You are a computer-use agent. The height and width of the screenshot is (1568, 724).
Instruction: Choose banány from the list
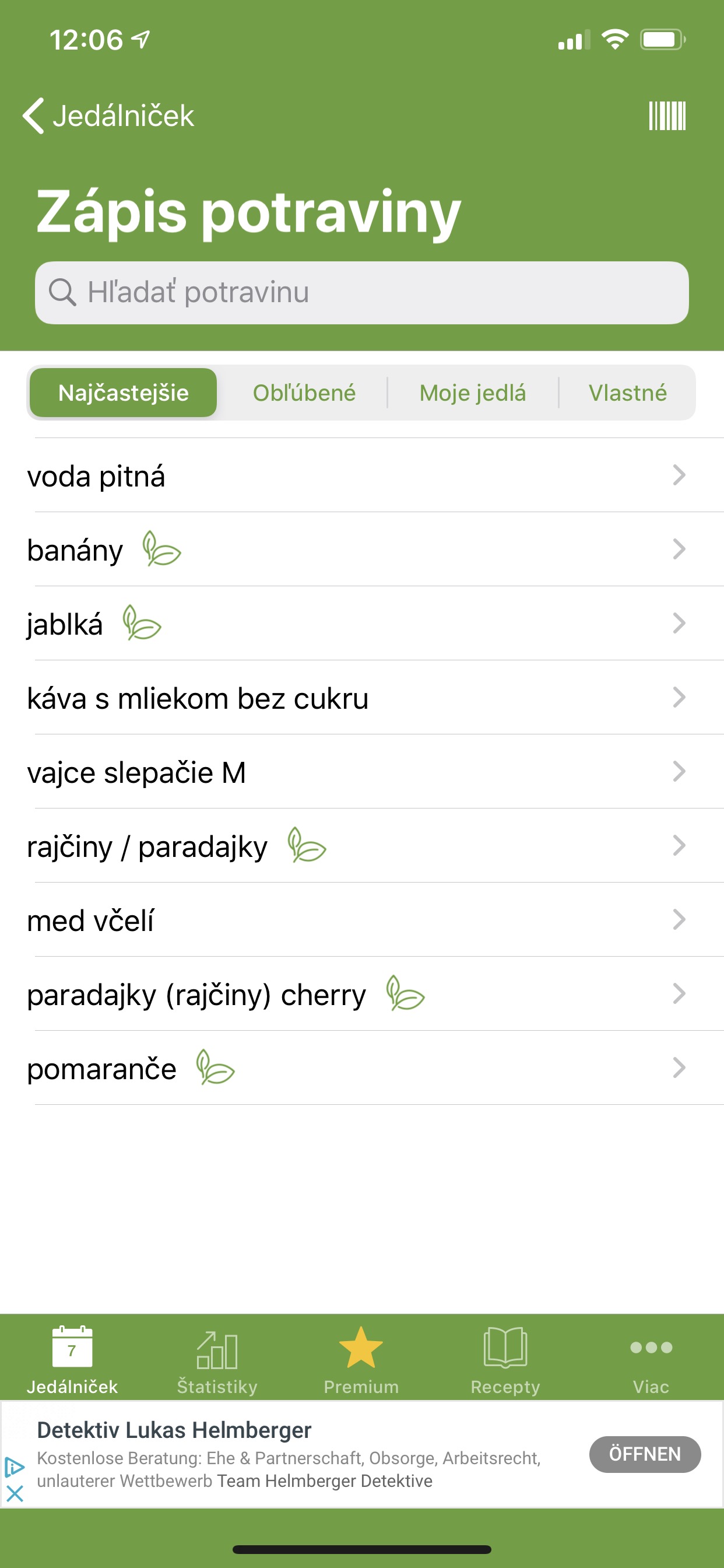[362, 549]
